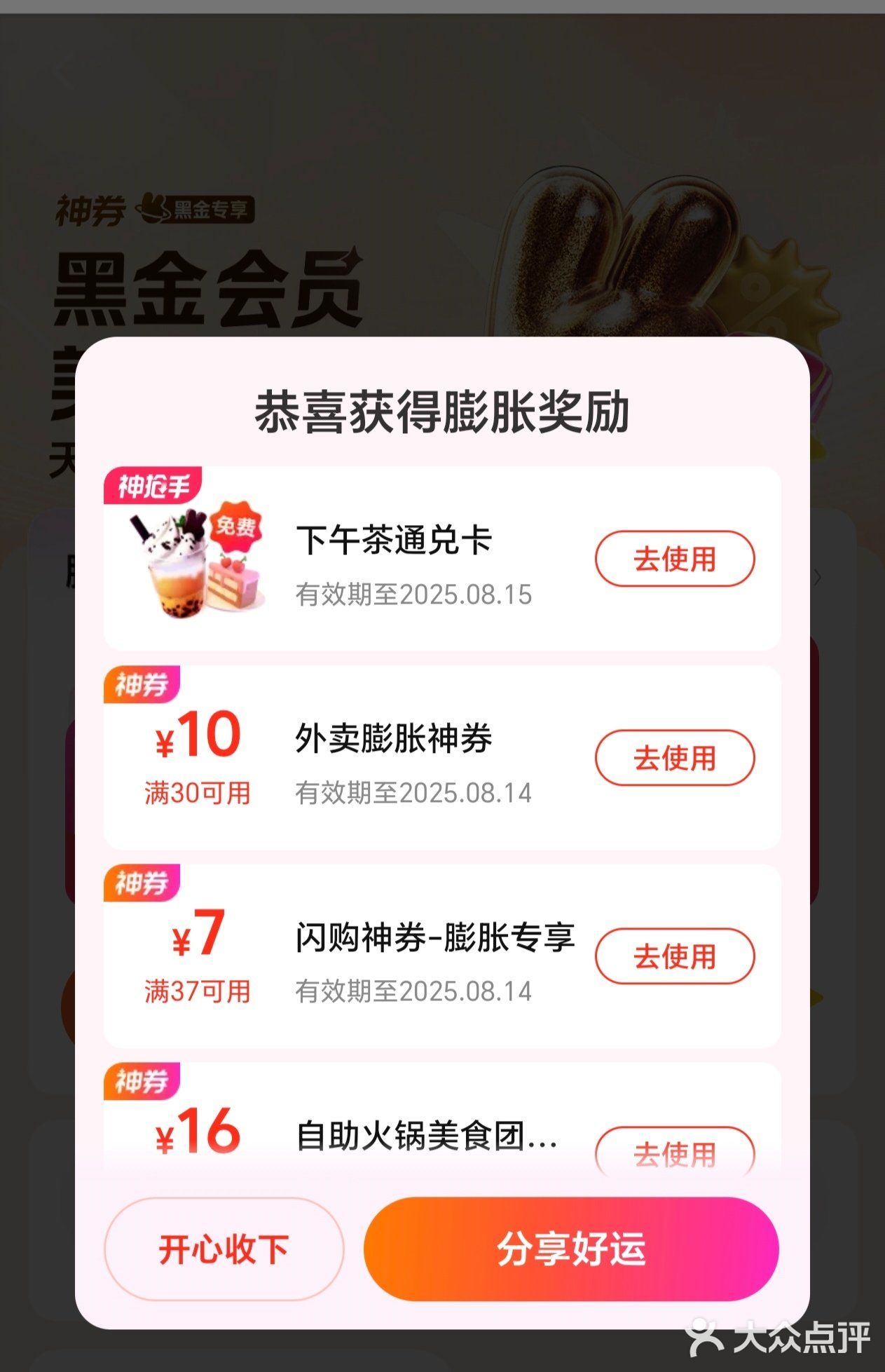Use the ¥10 外卖膨胀神券 via 去使用
885x1372 pixels.
(x=675, y=758)
